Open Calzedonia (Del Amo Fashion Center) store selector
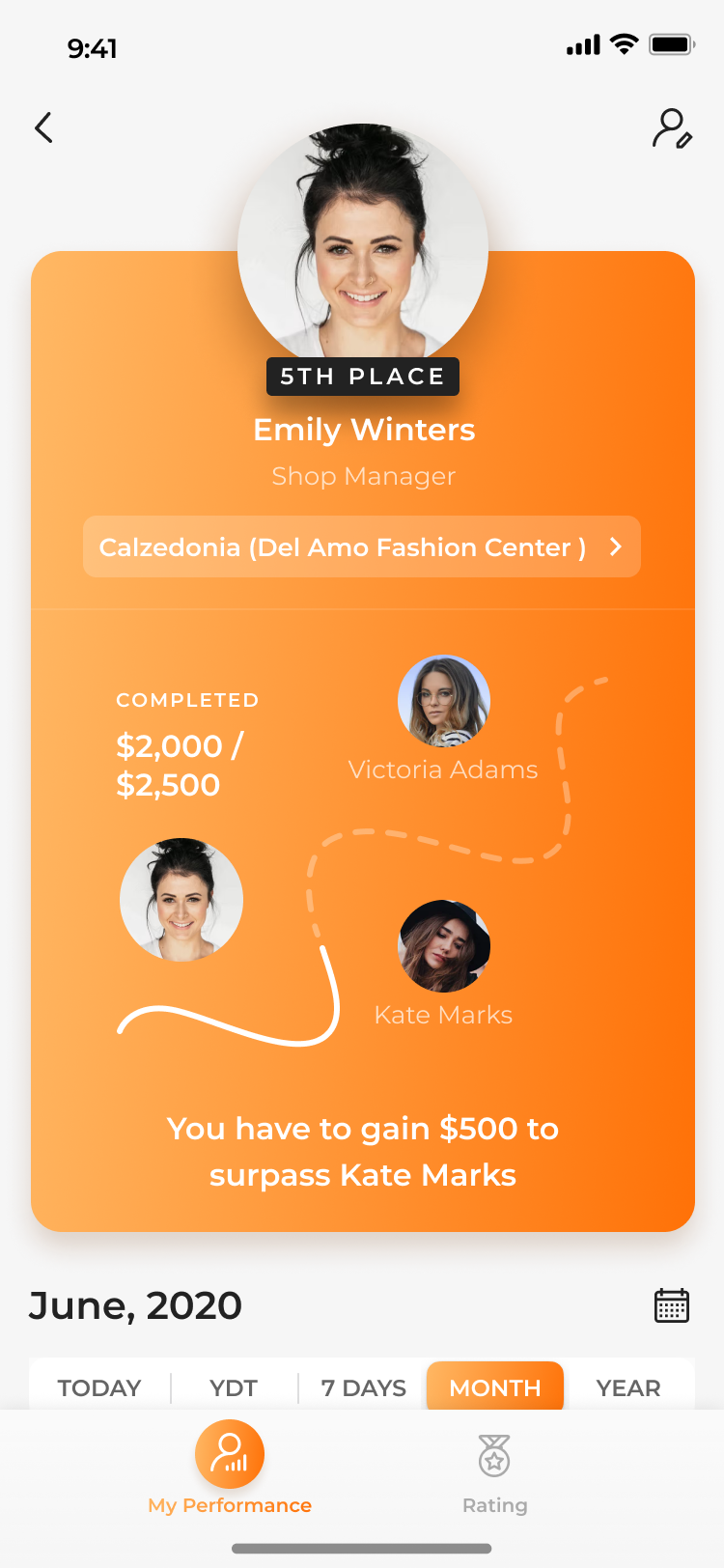 pyautogui.click(x=361, y=546)
